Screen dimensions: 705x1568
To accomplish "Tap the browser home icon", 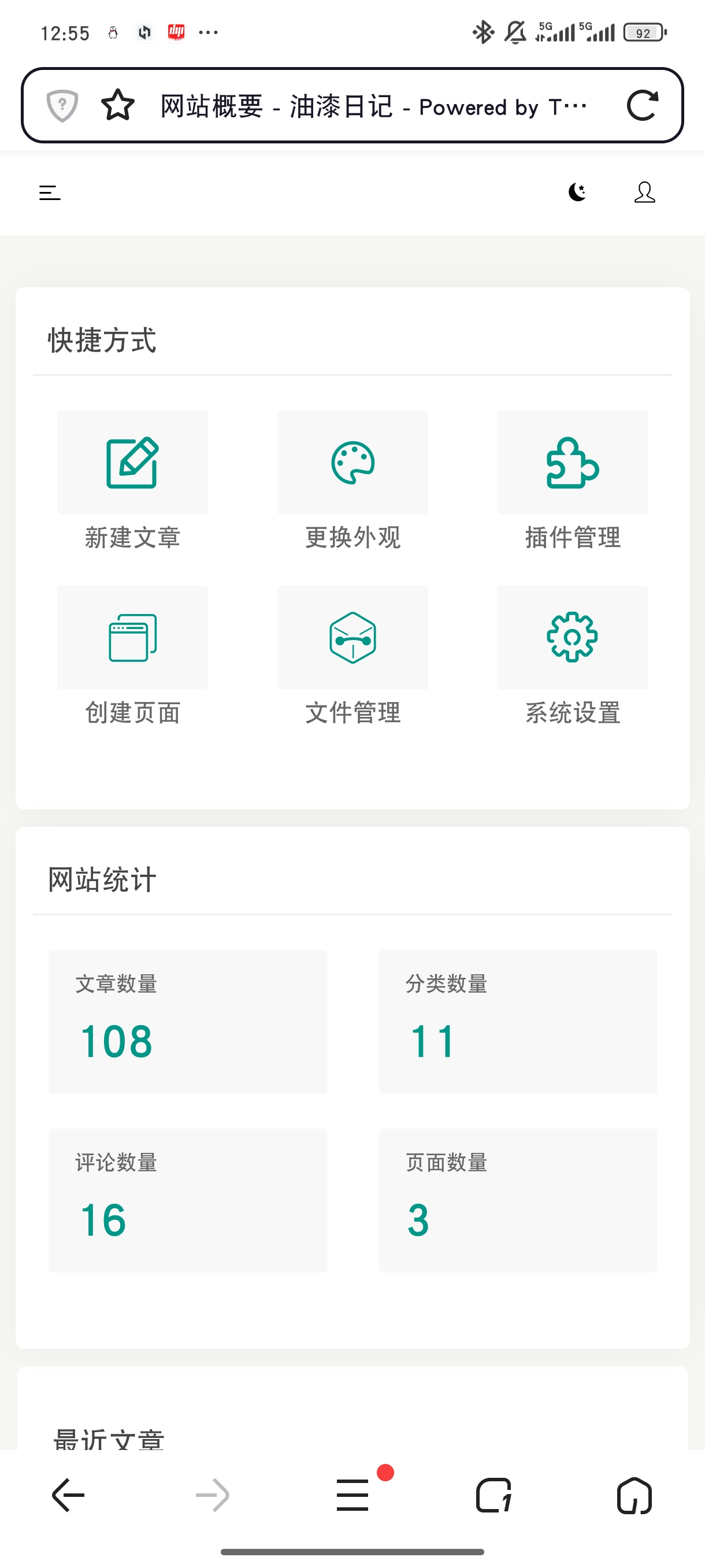I will point(634,1497).
